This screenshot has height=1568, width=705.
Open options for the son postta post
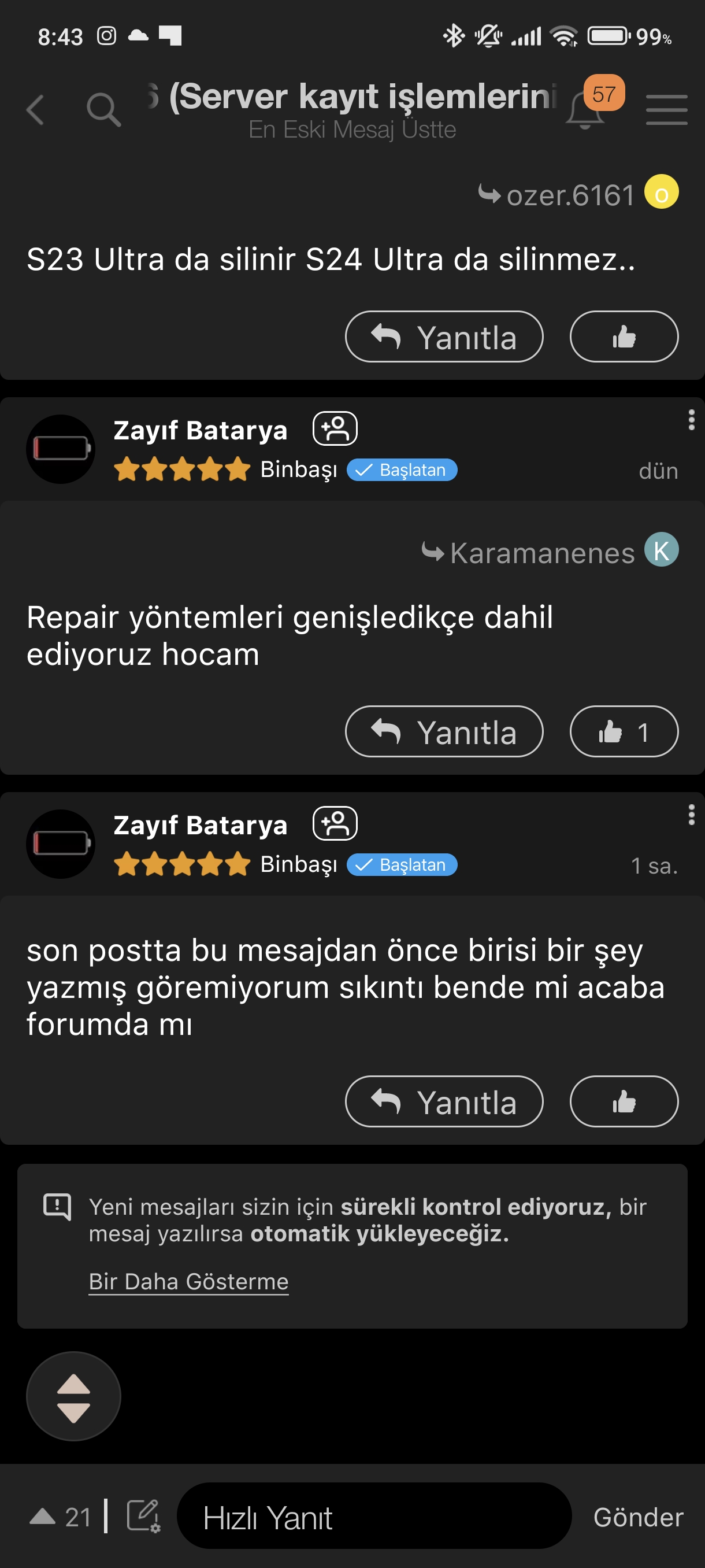tap(691, 815)
